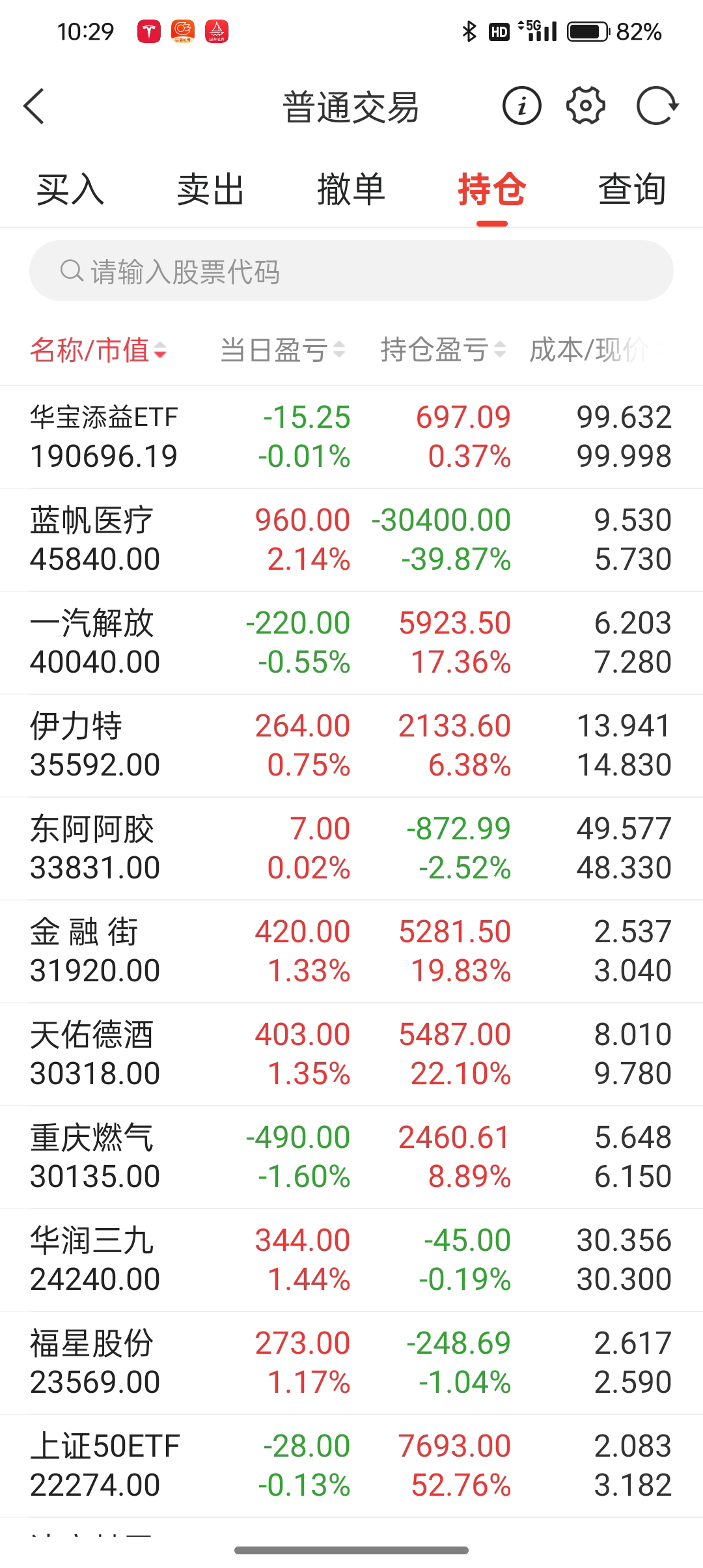703x1568 pixels.
Task: Select the 持仓 tab
Action: [x=491, y=190]
